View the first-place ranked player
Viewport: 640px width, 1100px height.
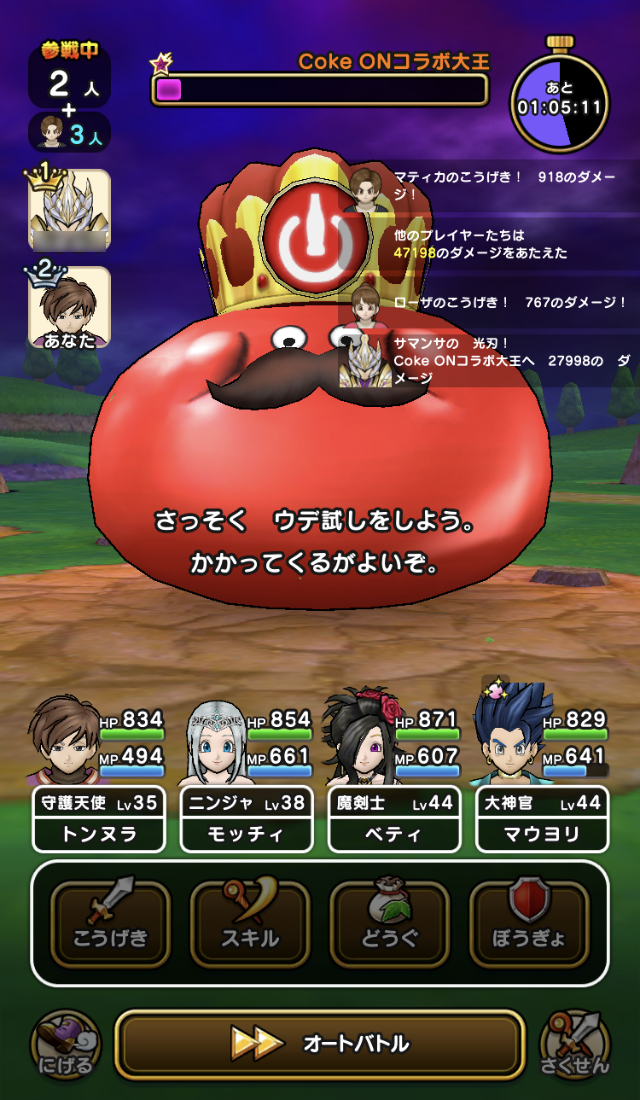tap(69, 209)
